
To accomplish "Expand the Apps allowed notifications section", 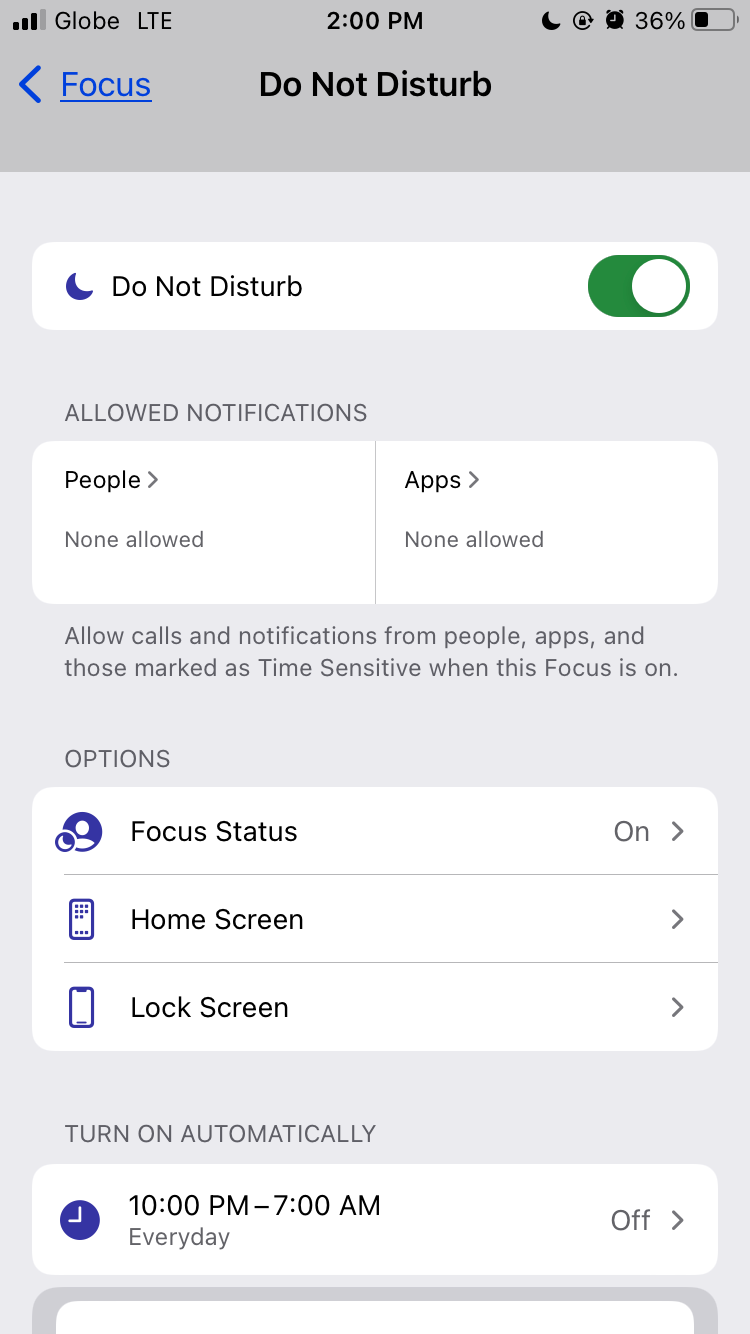I will [442, 480].
